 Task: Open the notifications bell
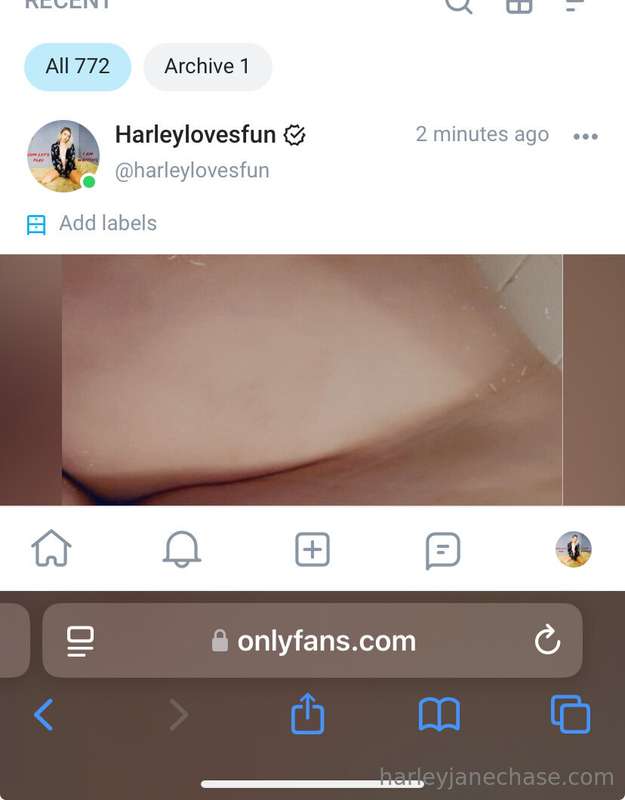click(x=182, y=549)
